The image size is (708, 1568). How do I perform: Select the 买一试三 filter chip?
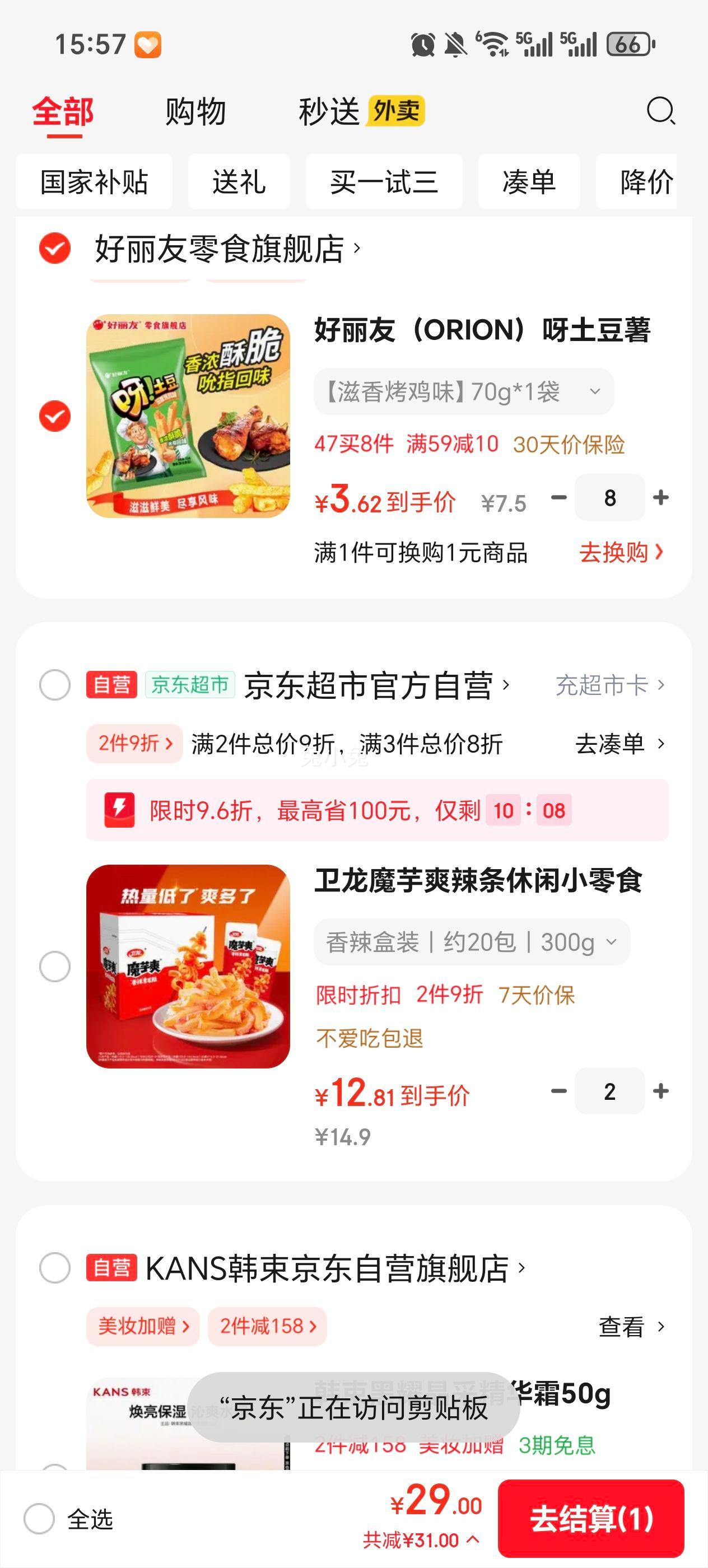point(384,182)
